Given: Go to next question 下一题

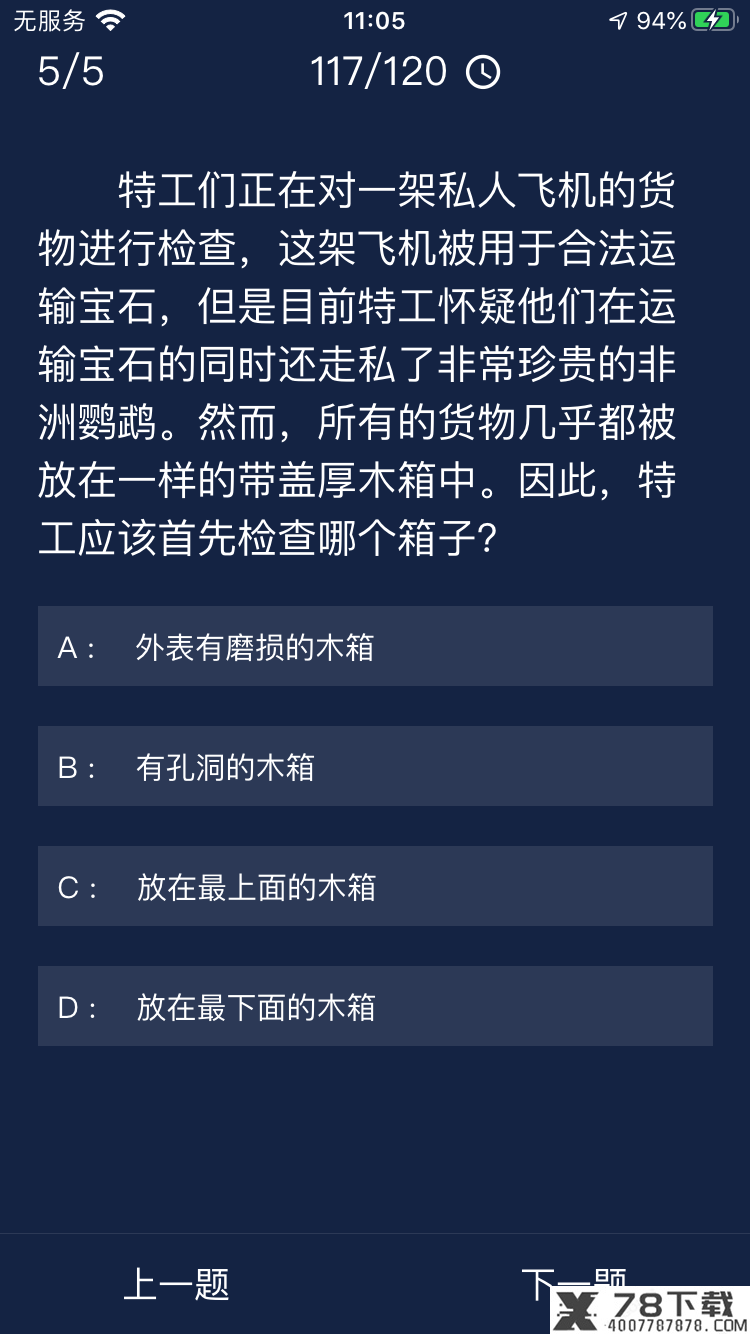Looking at the screenshot, I should click(574, 1282).
